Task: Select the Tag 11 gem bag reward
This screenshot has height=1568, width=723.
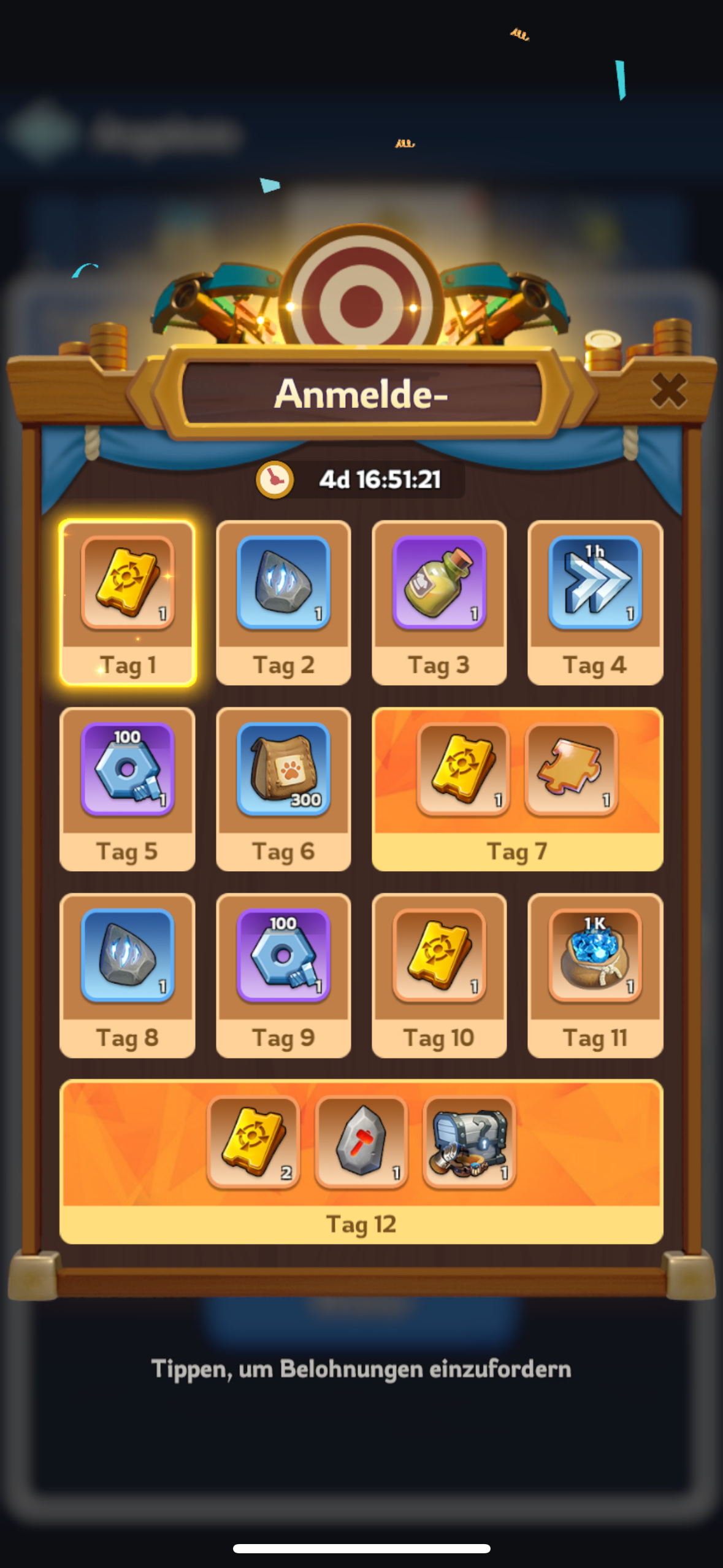Action: pyautogui.click(x=595, y=975)
